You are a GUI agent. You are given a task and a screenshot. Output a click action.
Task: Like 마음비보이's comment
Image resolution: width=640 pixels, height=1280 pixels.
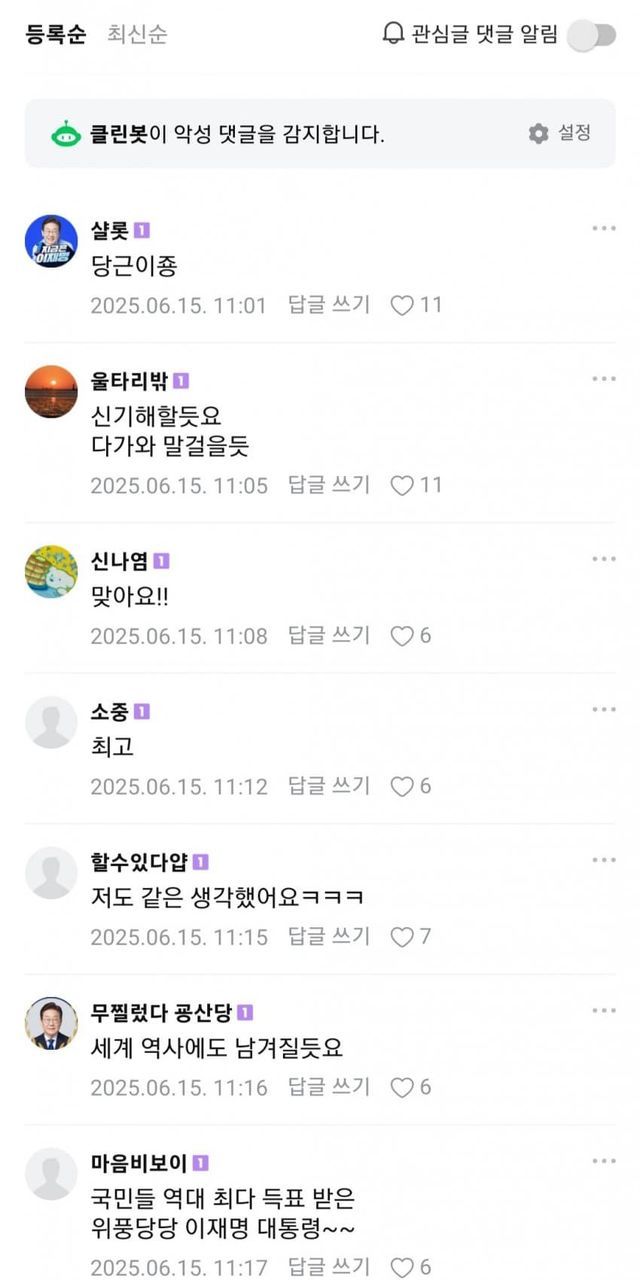402,1268
